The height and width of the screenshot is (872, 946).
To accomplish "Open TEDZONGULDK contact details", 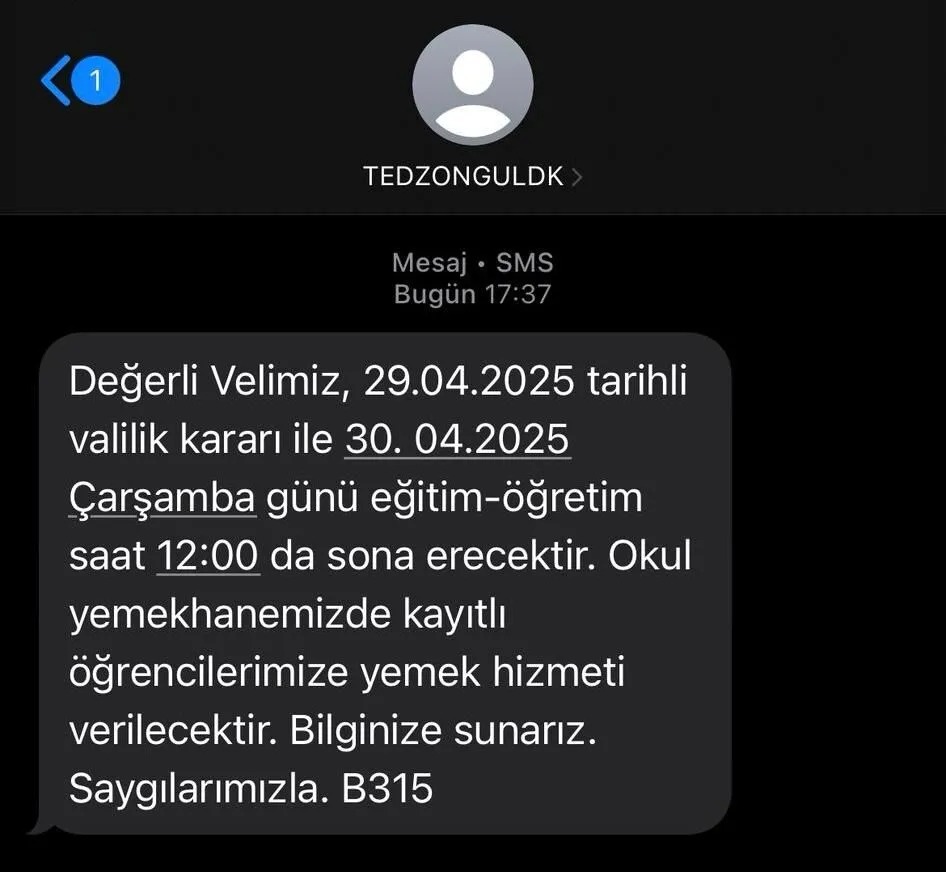I will (x=472, y=176).
